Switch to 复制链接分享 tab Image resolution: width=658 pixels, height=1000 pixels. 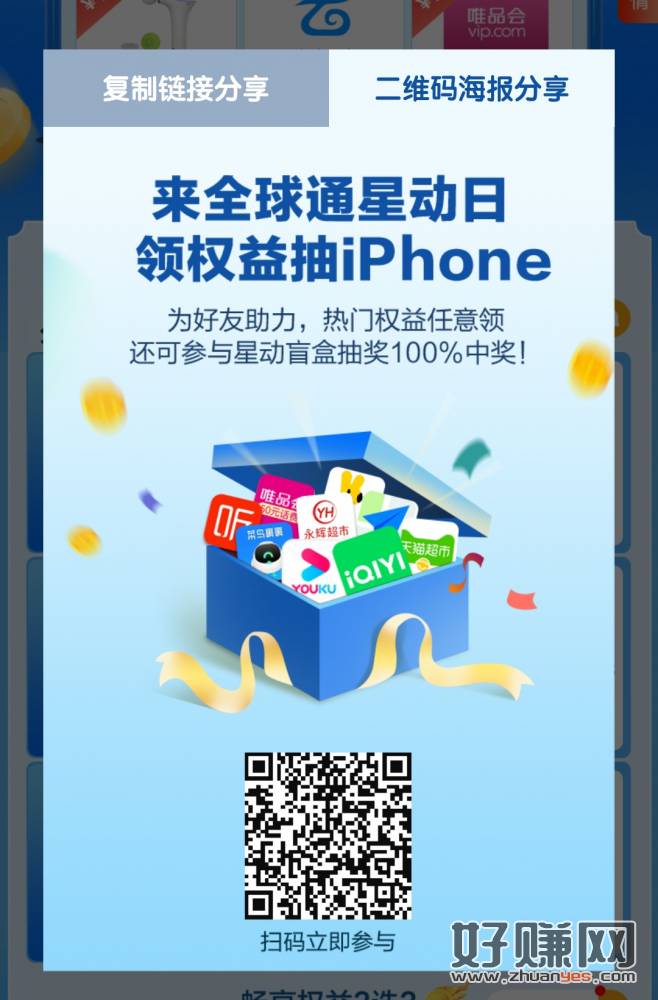[x=186, y=89]
